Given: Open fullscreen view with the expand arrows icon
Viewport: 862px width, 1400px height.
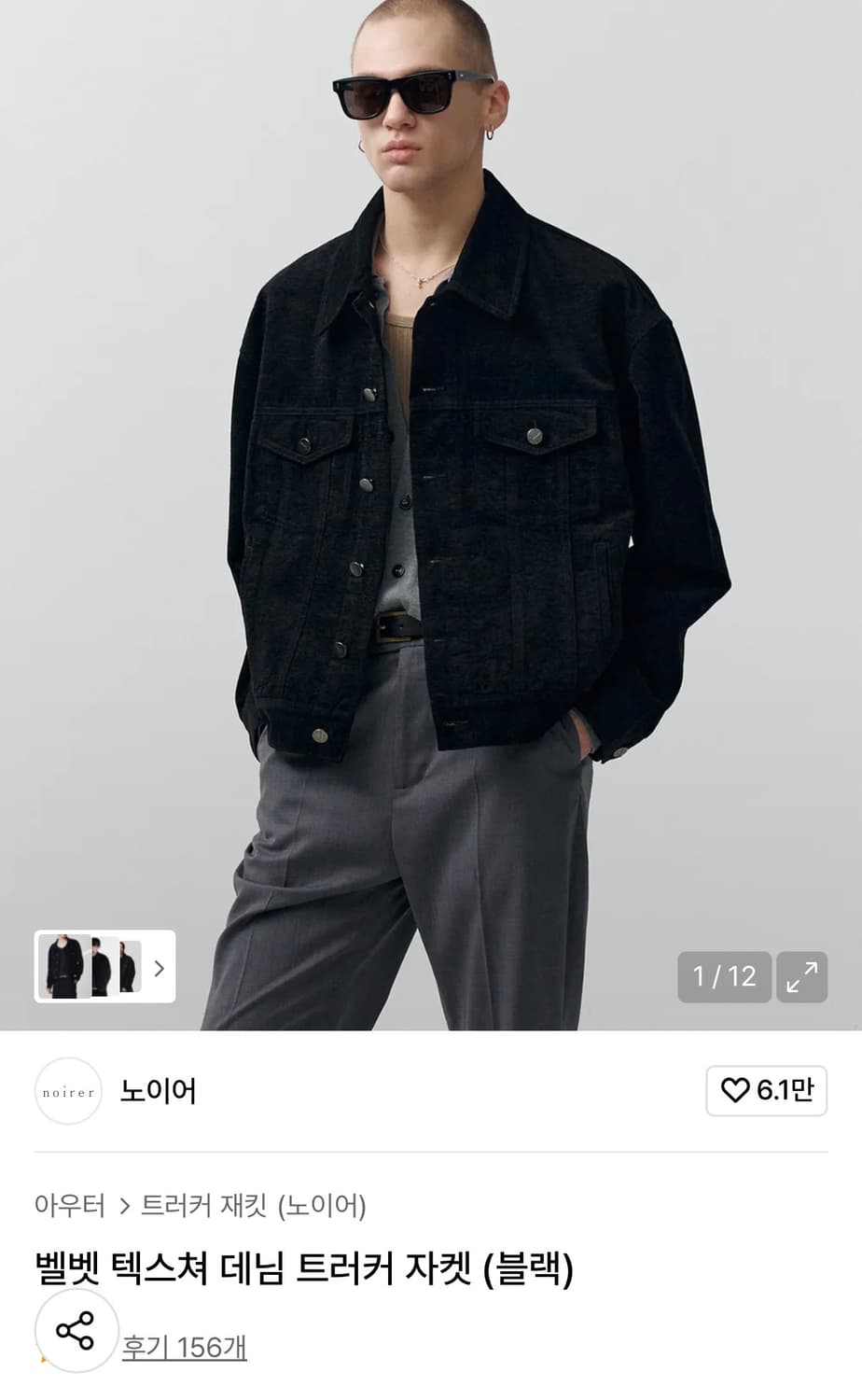Looking at the screenshot, I should tap(801, 977).
